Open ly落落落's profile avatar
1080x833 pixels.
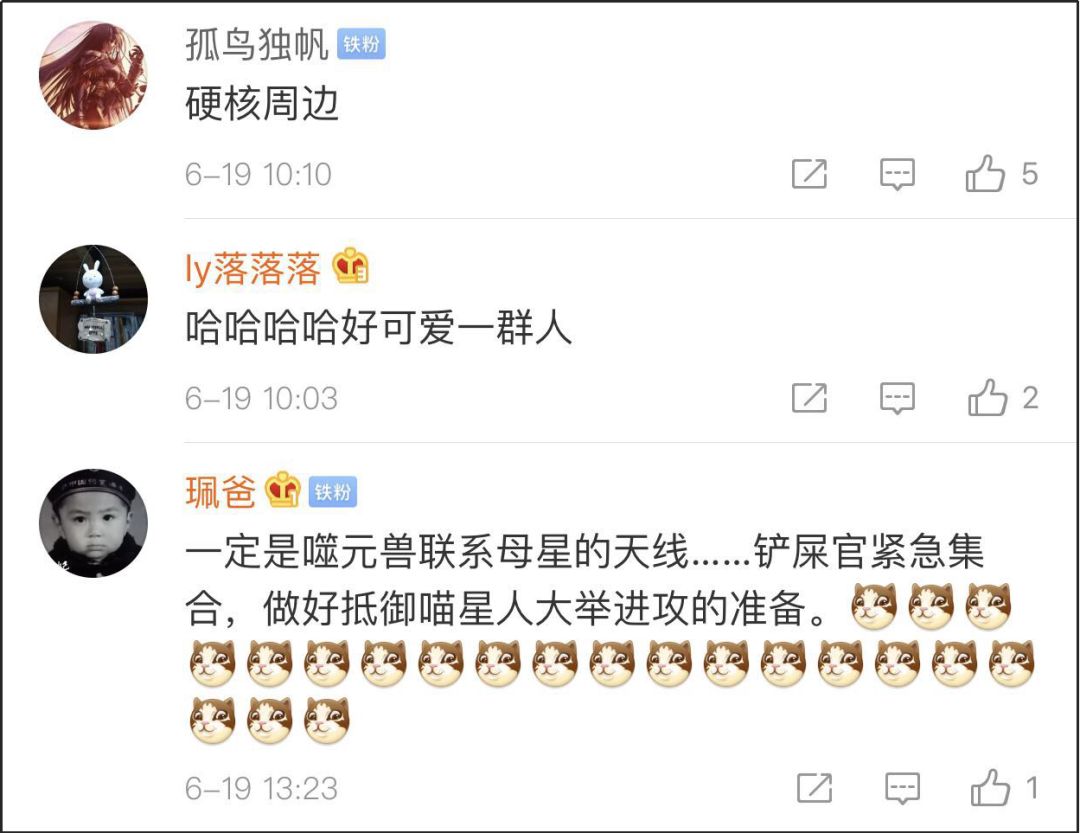pyautogui.click(x=93, y=299)
